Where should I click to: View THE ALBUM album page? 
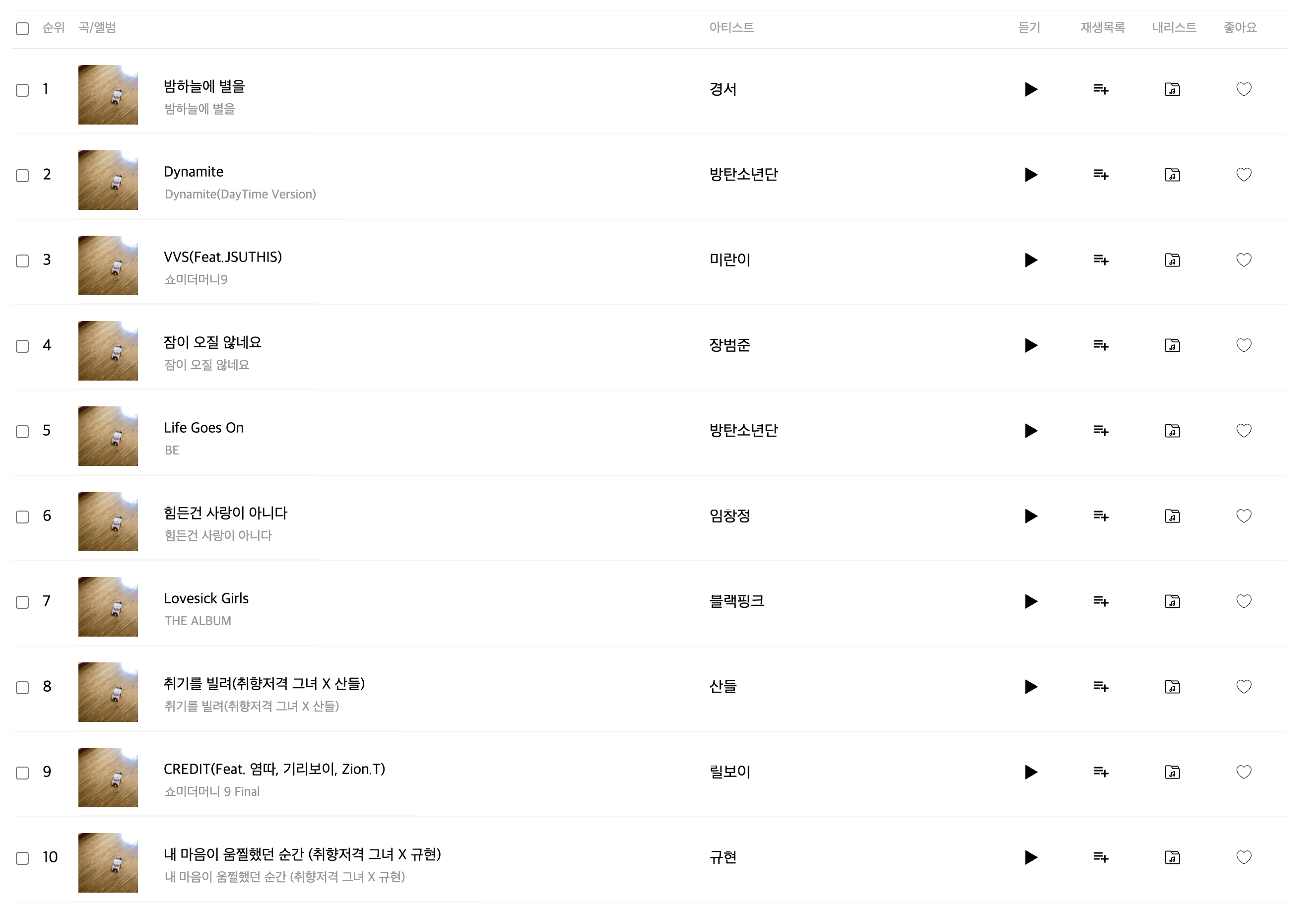pyautogui.click(x=197, y=621)
